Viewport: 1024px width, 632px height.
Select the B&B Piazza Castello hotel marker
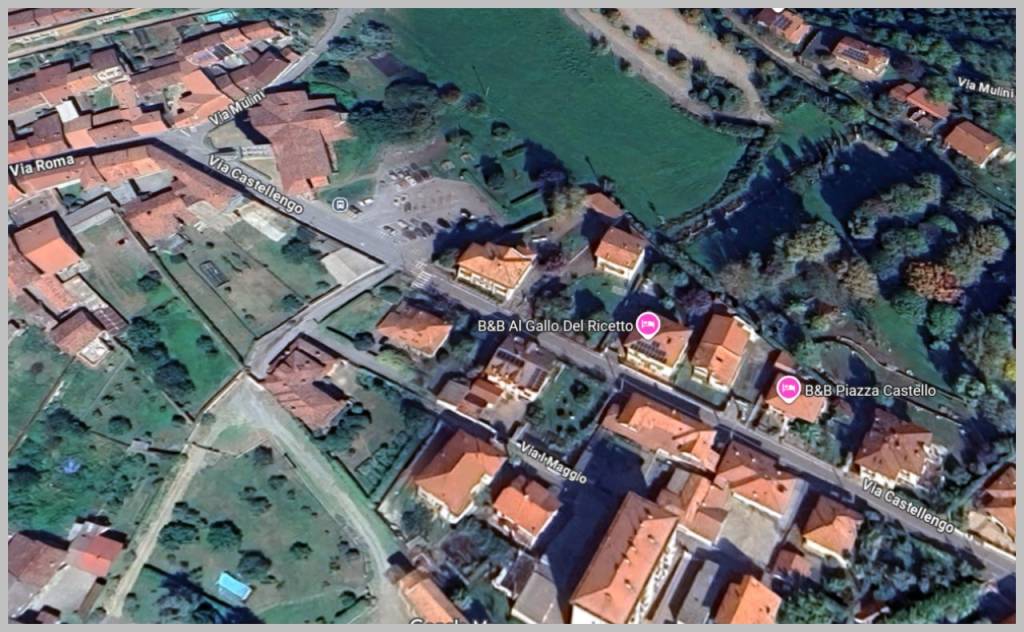pyautogui.click(x=788, y=388)
